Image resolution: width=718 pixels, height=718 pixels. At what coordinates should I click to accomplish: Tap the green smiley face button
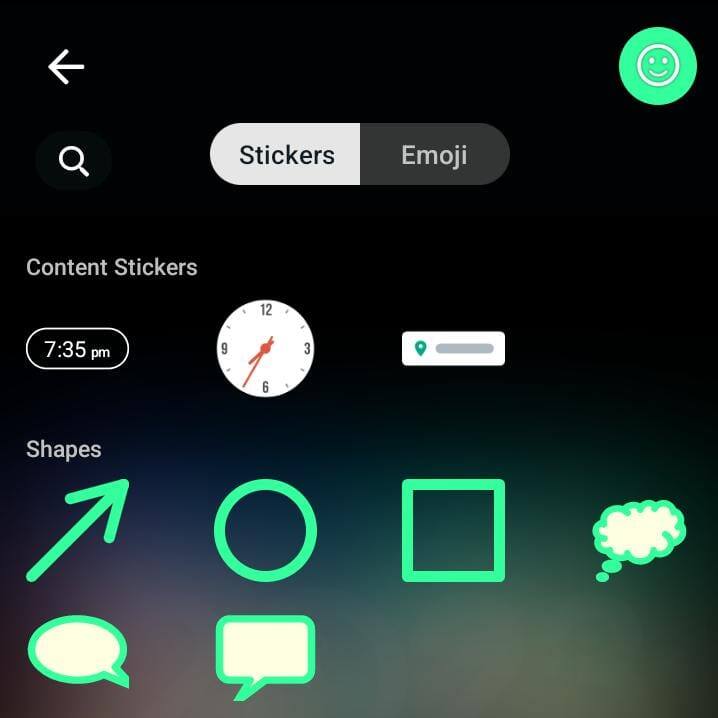[x=657, y=66]
